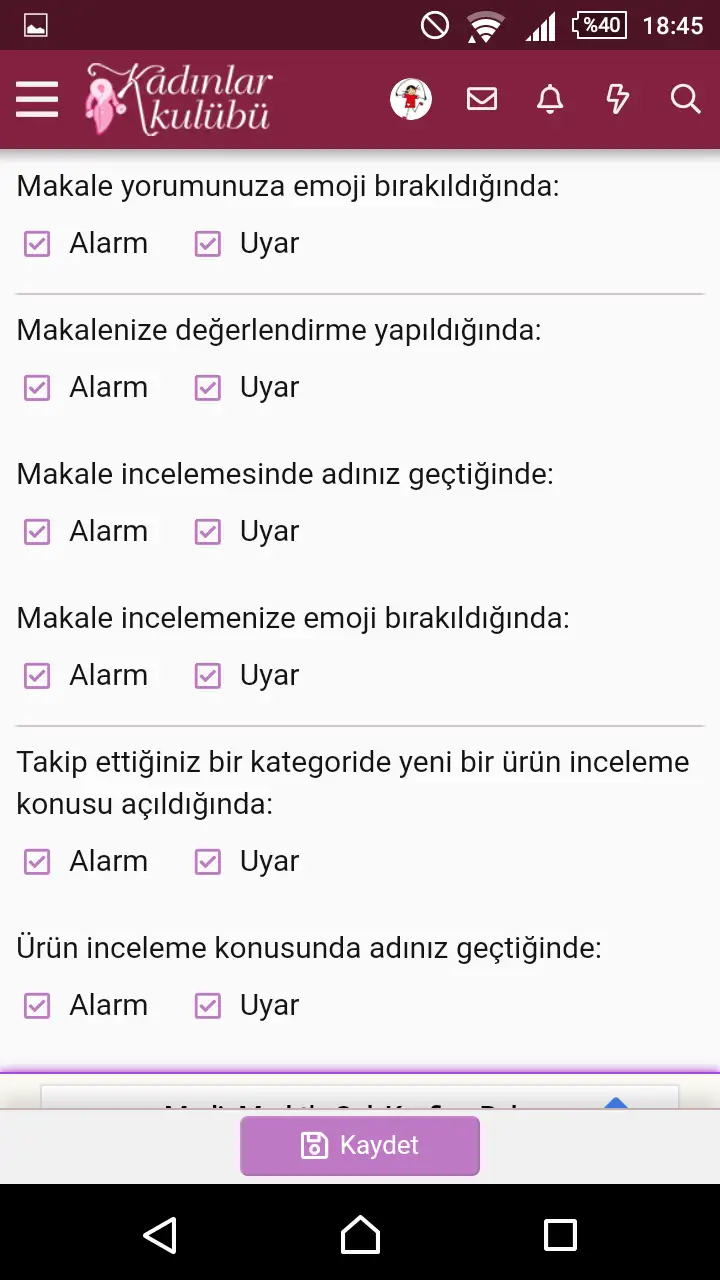Disable Uyar for 'Makale incelemesinde adınız geçtiğinde'
Viewport: 720px width, 1280px height.
point(207,531)
